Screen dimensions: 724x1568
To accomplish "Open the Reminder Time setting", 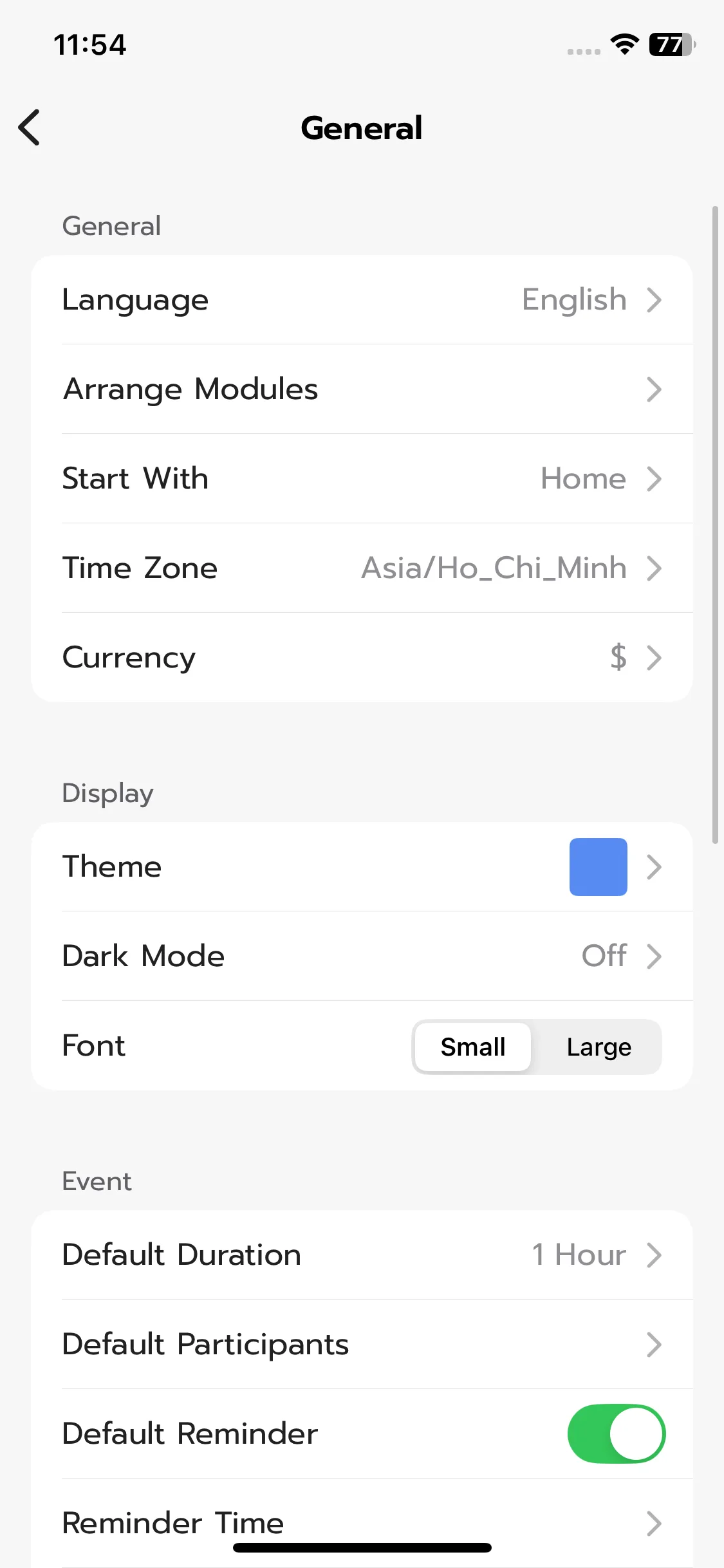I will click(362, 1523).
